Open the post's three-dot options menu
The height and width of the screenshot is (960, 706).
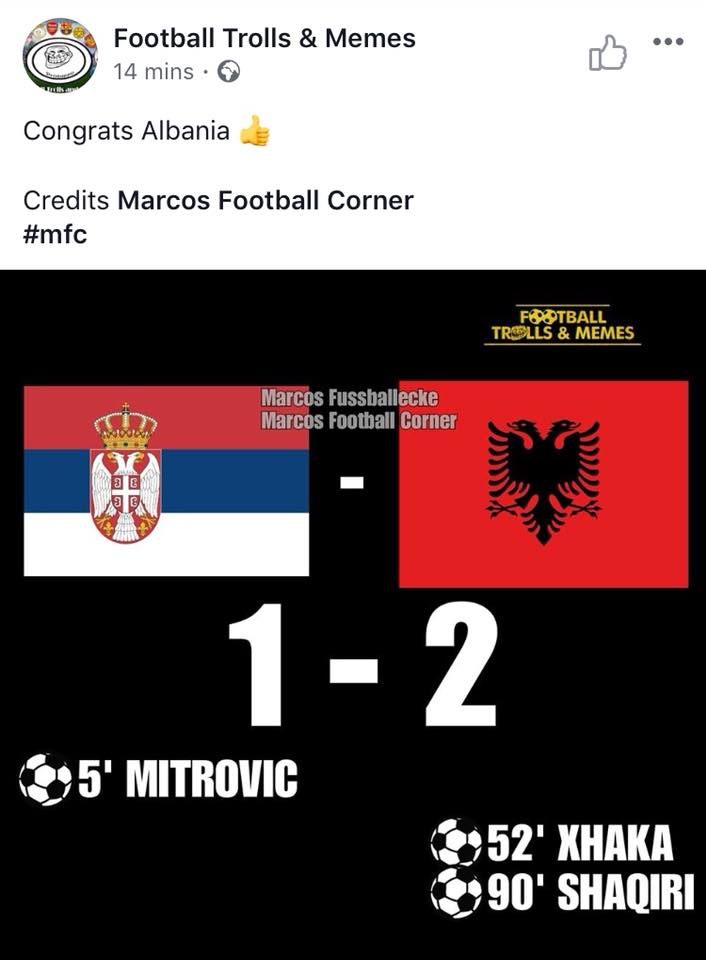(x=667, y=42)
